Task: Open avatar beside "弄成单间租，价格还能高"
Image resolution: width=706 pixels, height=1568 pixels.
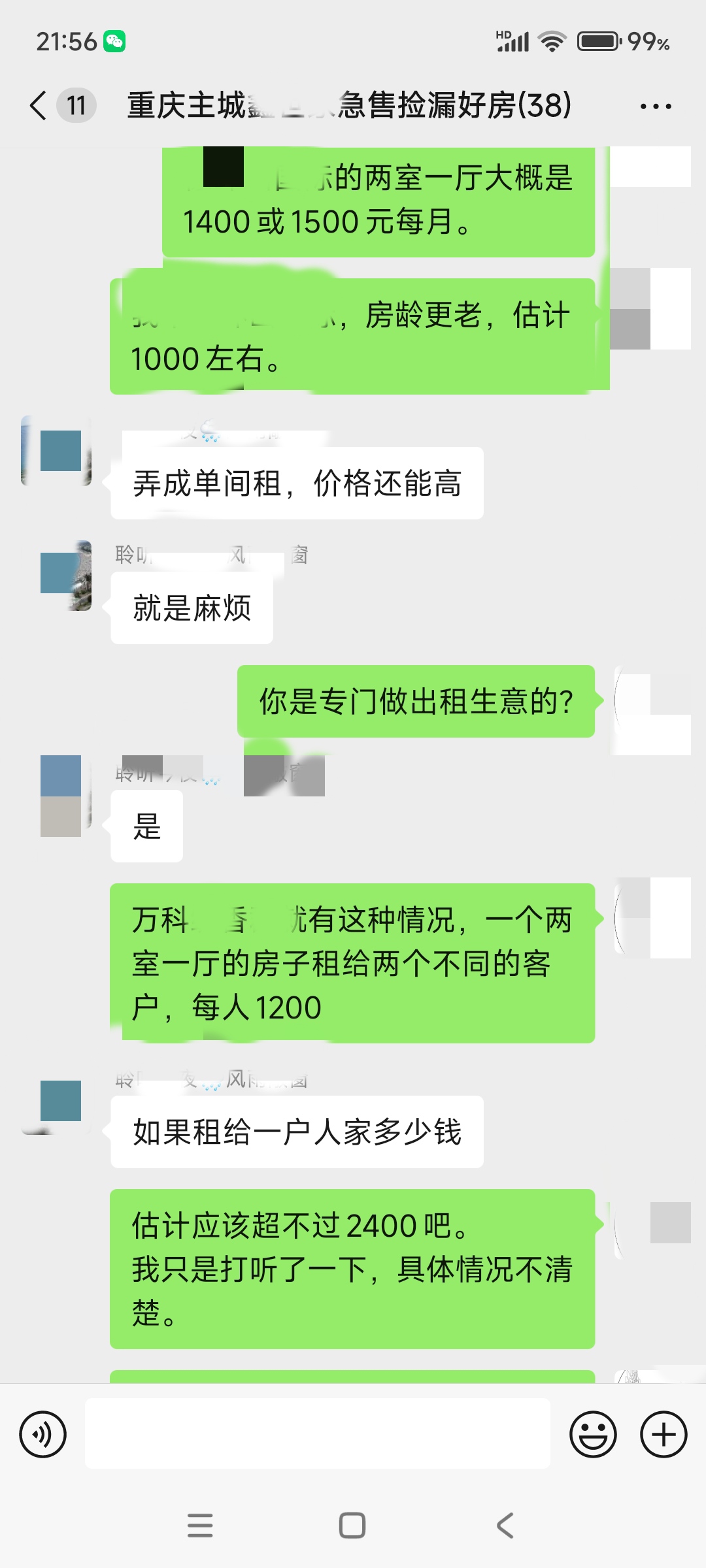Action: pyautogui.click(x=59, y=451)
